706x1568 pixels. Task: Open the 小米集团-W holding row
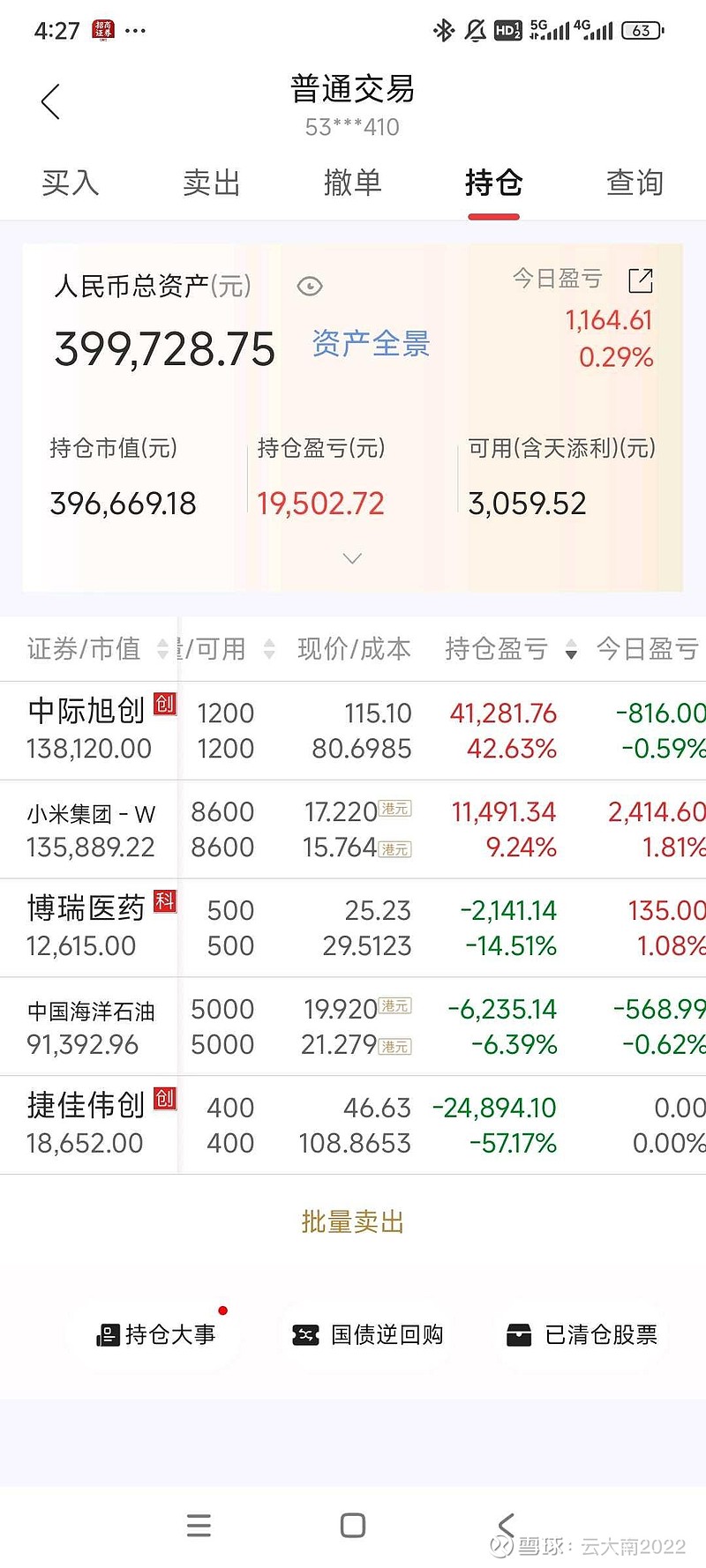353,829
